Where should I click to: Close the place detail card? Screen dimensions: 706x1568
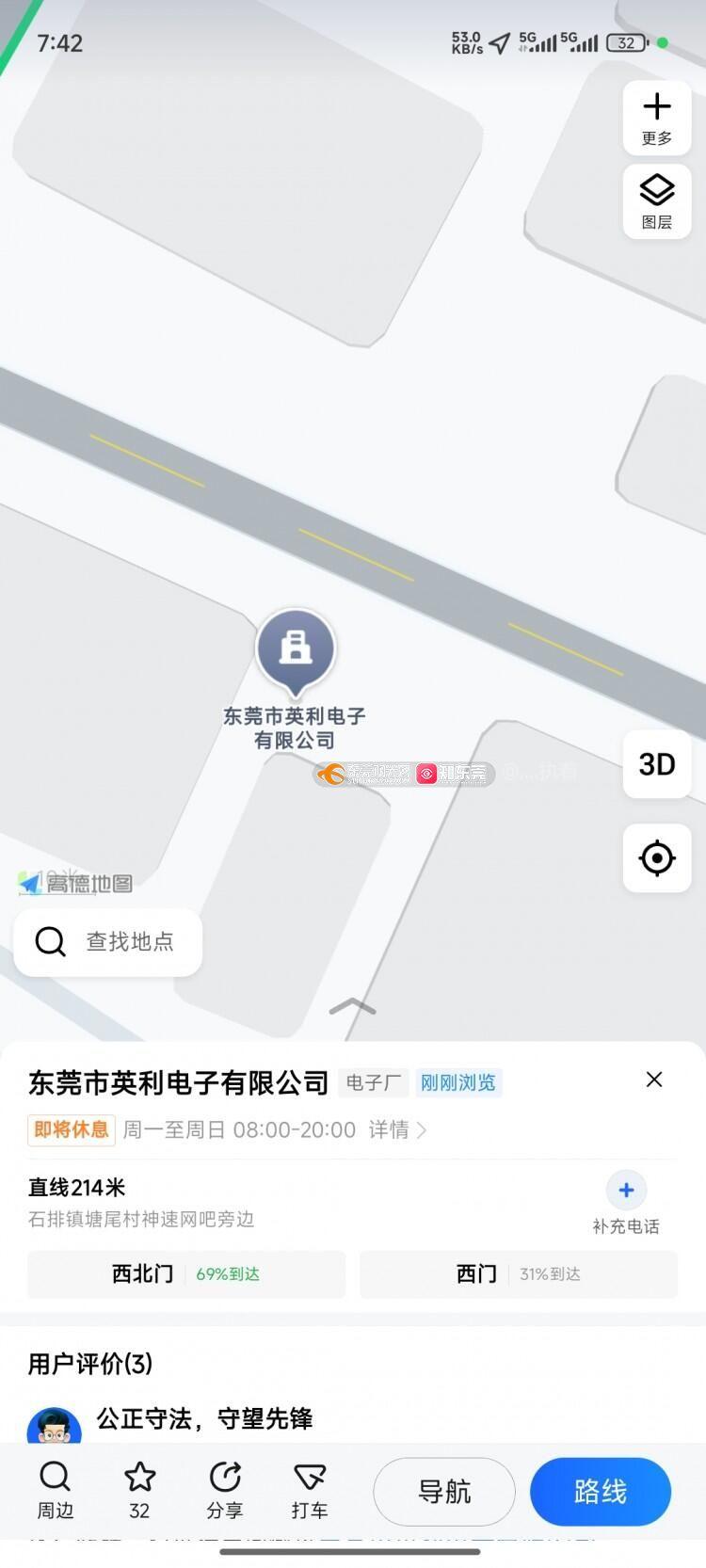coord(654,1080)
